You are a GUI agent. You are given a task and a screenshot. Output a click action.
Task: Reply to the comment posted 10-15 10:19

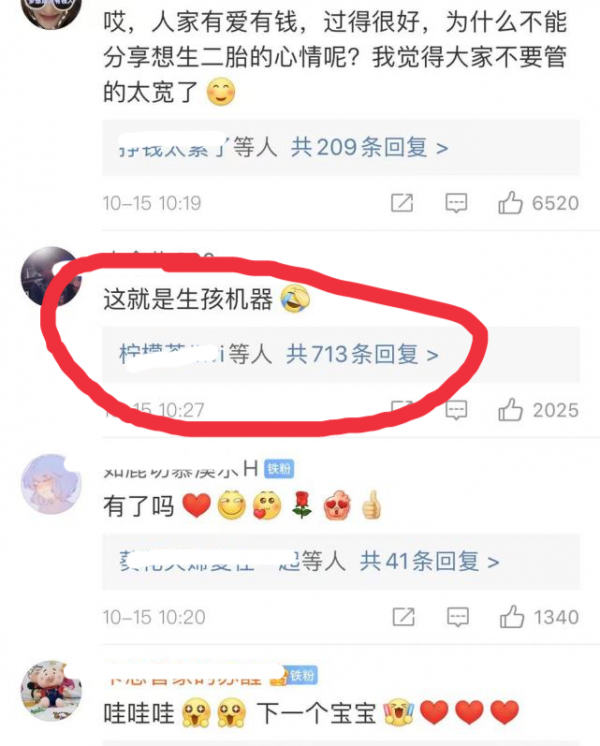pos(456,203)
